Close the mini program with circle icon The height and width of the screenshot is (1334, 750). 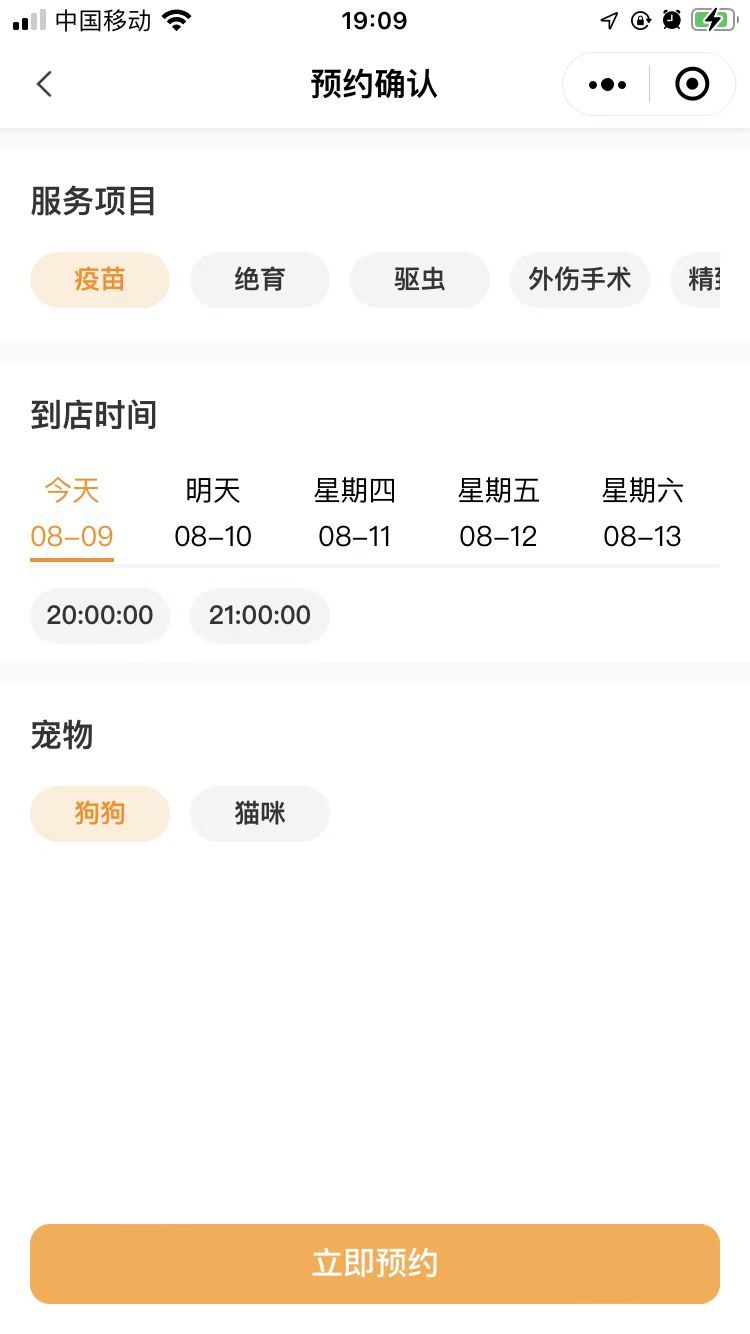click(692, 84)
